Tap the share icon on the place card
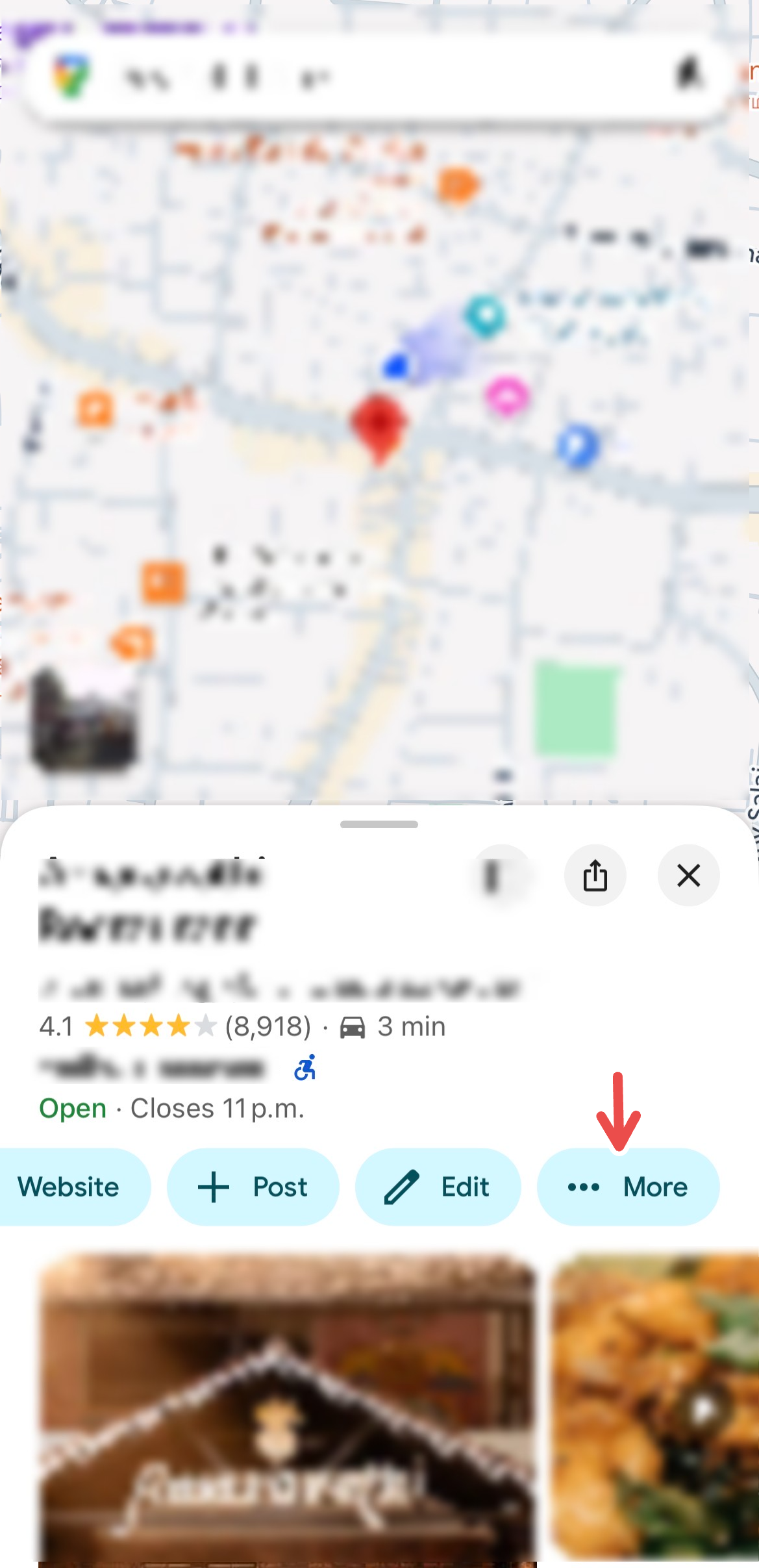 [595, 876]
